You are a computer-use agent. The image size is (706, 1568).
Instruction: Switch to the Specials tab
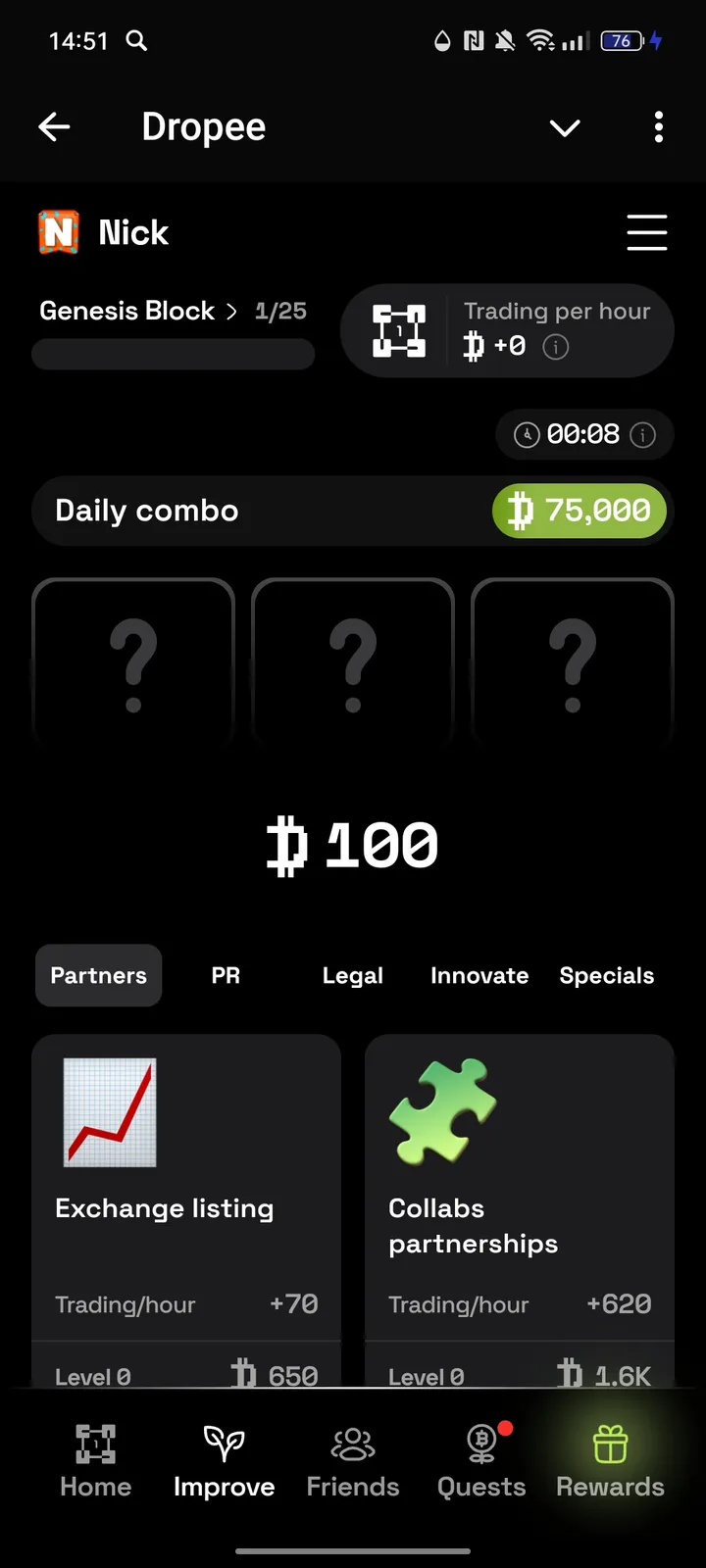606,975
